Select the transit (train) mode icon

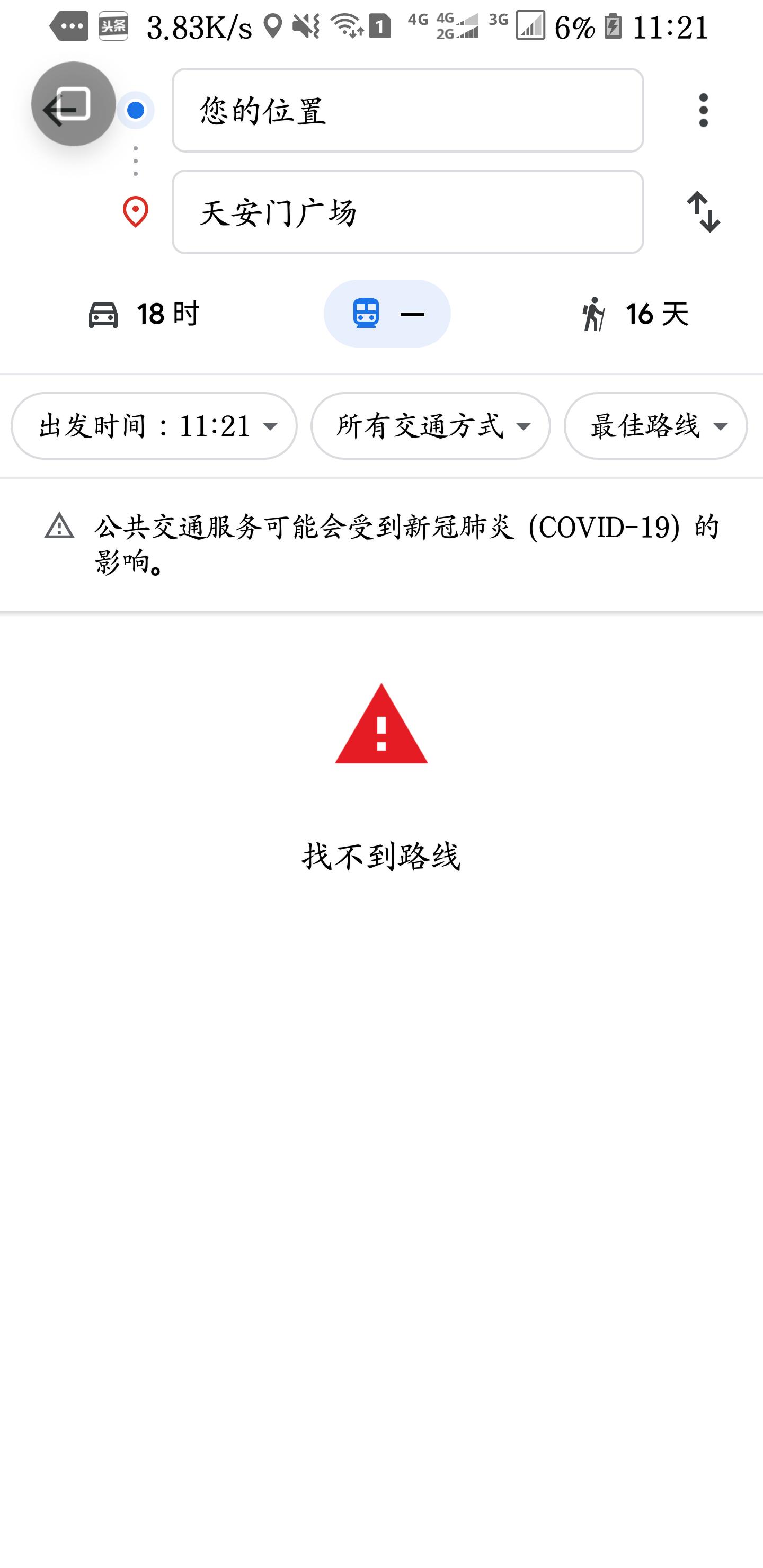(366, 314)
